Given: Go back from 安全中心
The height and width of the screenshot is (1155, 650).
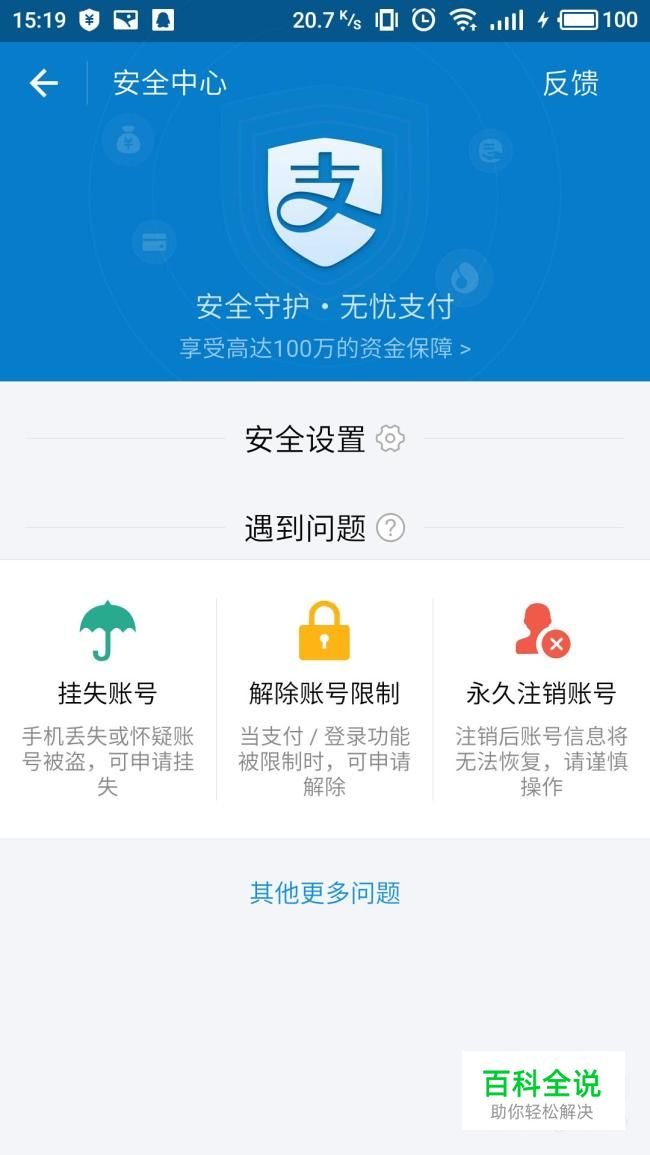Looking at the screenshot, I should [x=43, y=83].
